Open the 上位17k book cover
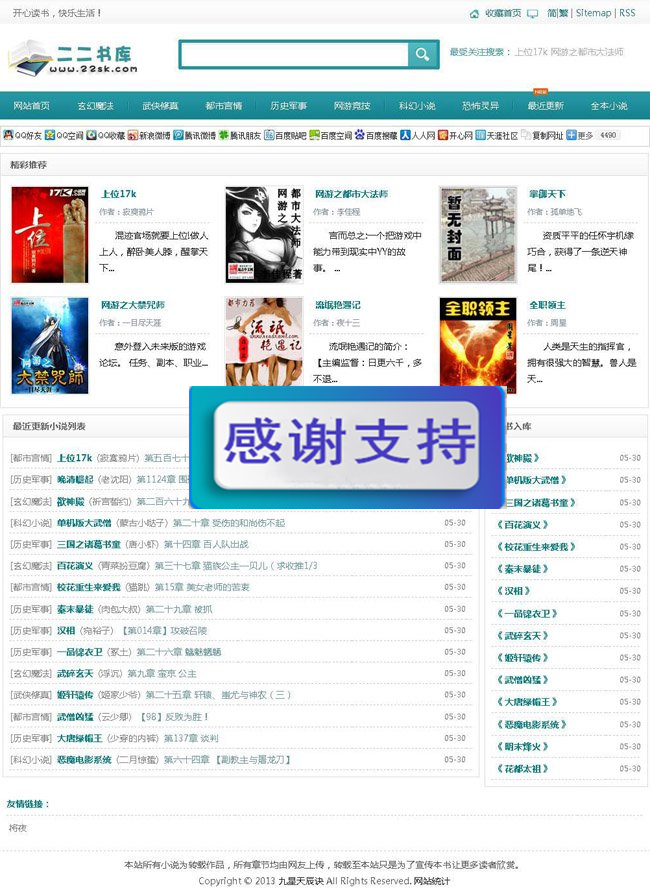This screenshot has height=894, width=650. coord(50,235)
